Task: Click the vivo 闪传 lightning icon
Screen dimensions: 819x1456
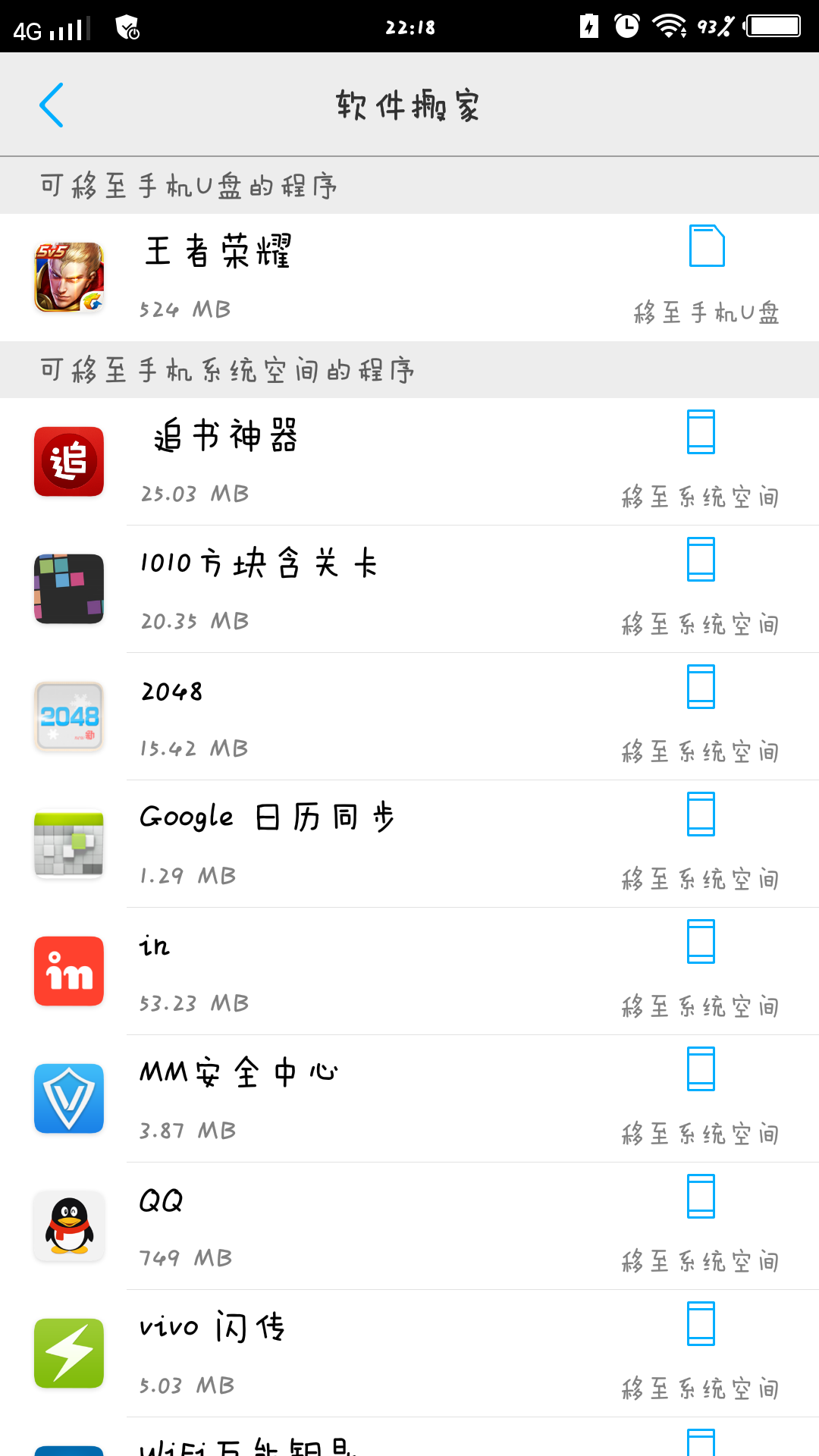Action: coord(68,1354)
